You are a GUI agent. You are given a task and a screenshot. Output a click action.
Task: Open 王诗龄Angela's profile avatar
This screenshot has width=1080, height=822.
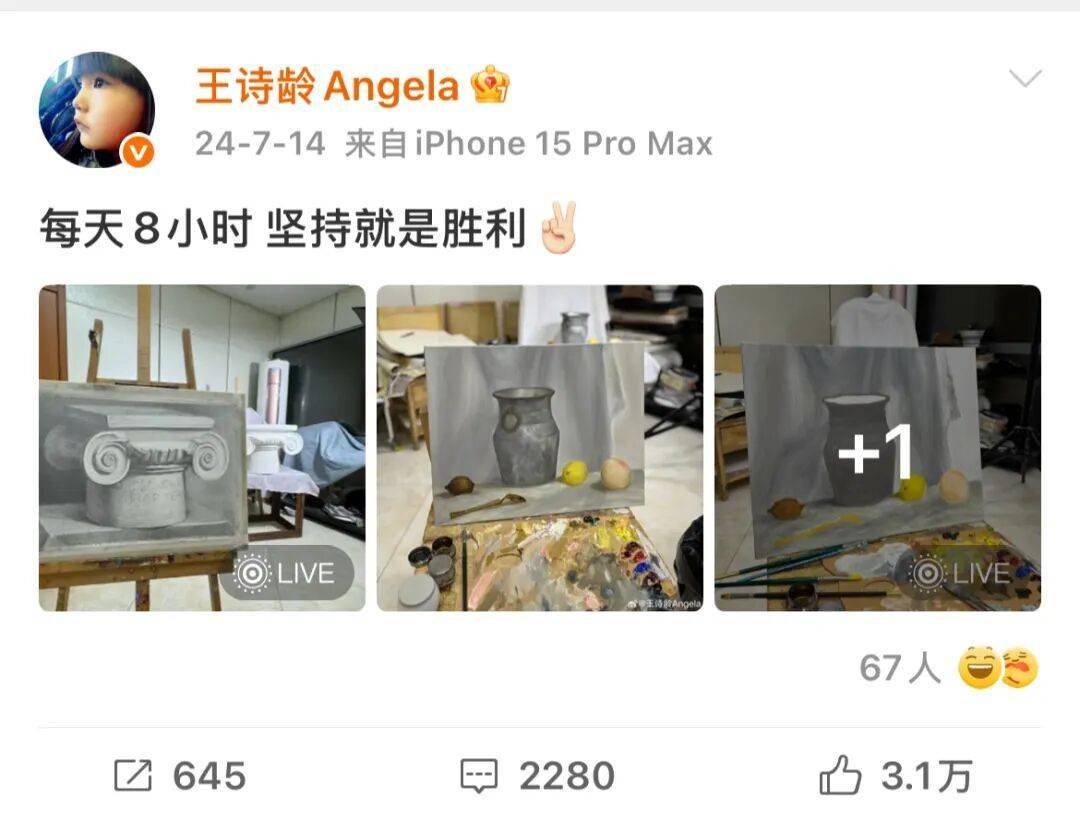point(97,110)
